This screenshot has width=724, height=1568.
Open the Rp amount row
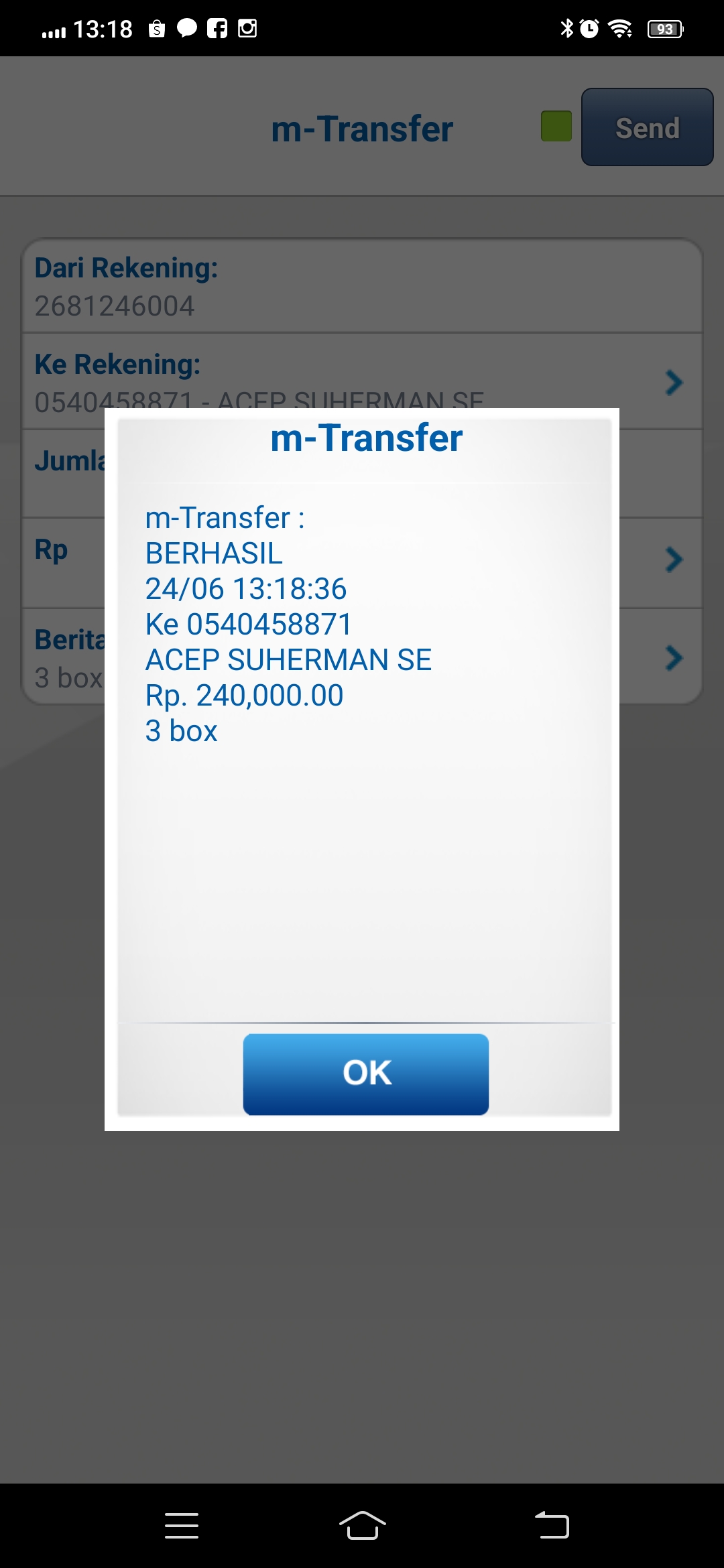pyautogui.click(x=362, y=563)
